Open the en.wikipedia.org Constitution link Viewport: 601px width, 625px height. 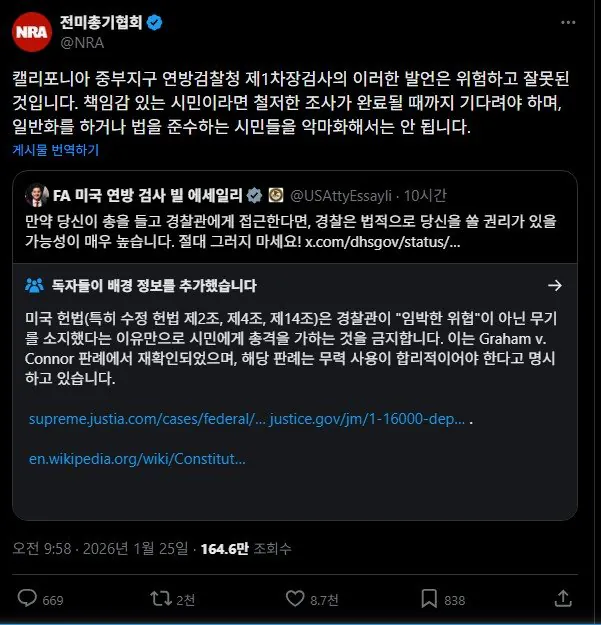point(137,461)
